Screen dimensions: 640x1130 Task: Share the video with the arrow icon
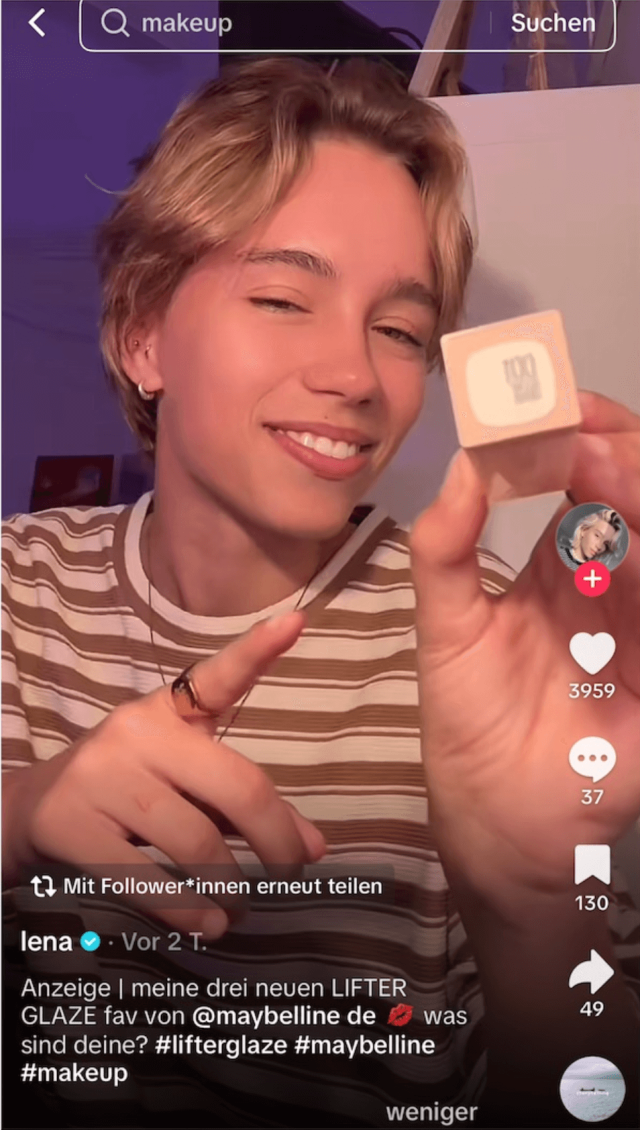tap(591, 972)
